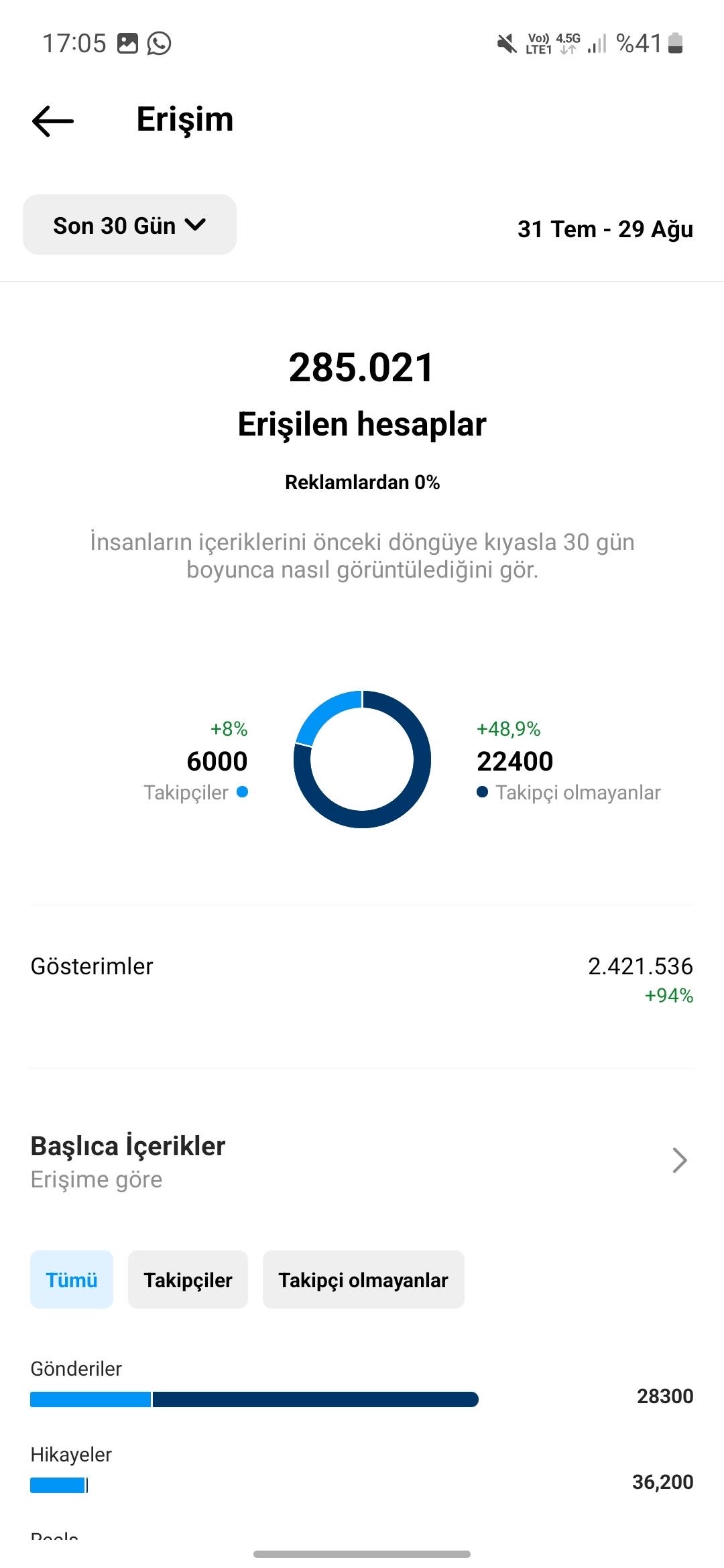Open the Son 30 Gün period dropdown

[129, 225]
